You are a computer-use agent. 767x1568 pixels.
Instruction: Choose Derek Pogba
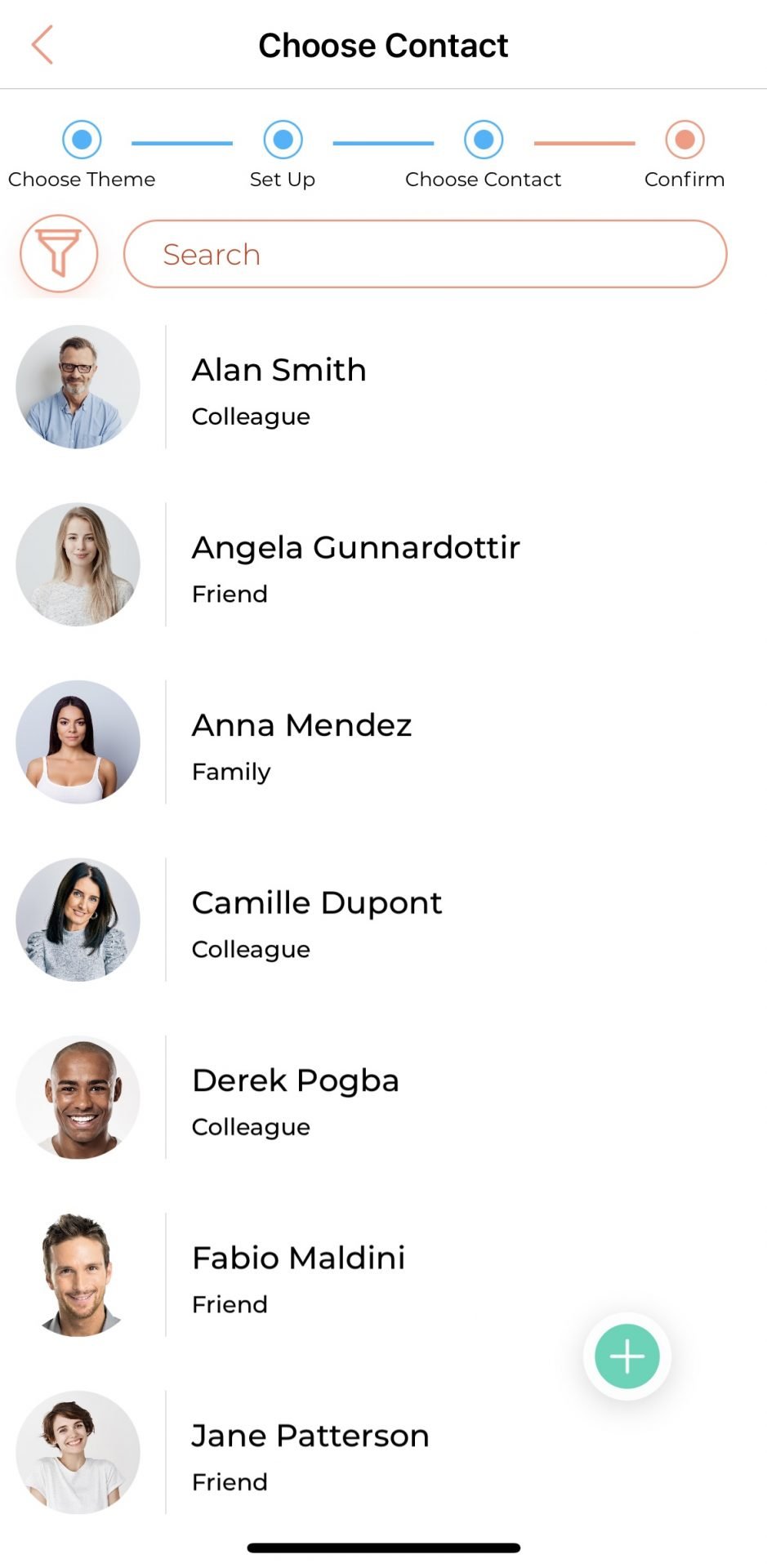(383, 1098)
